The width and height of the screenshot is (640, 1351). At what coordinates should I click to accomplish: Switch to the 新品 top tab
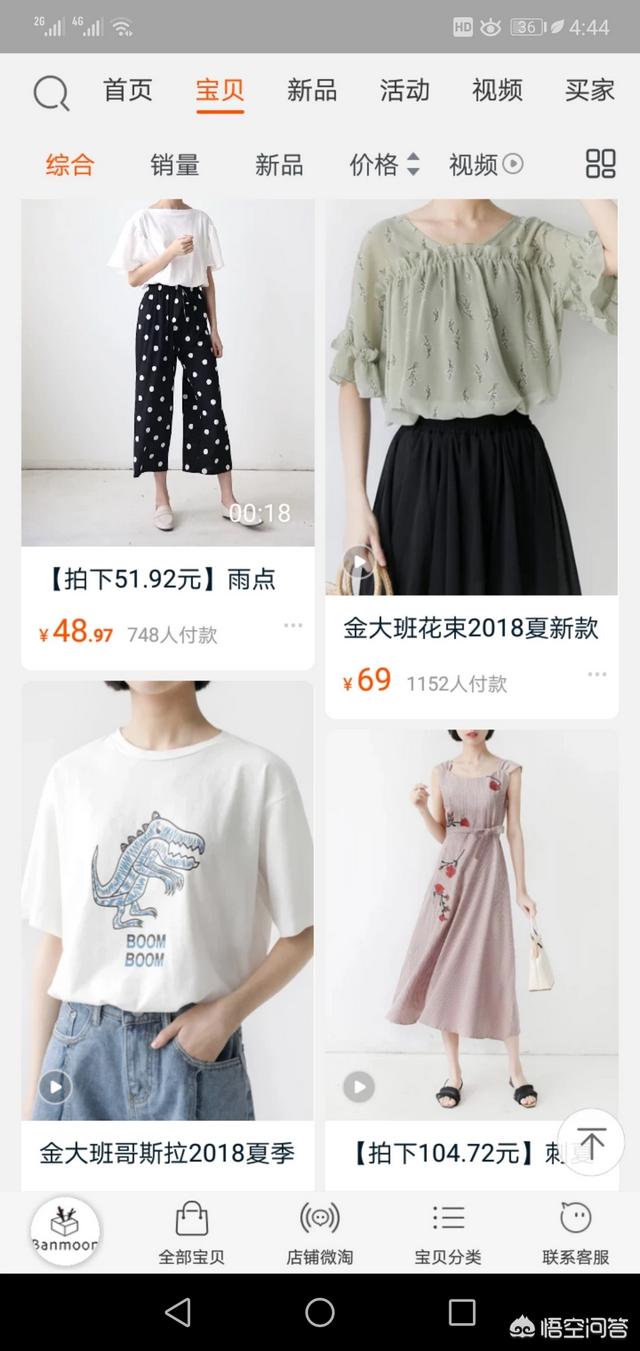(x=312, y=90)
